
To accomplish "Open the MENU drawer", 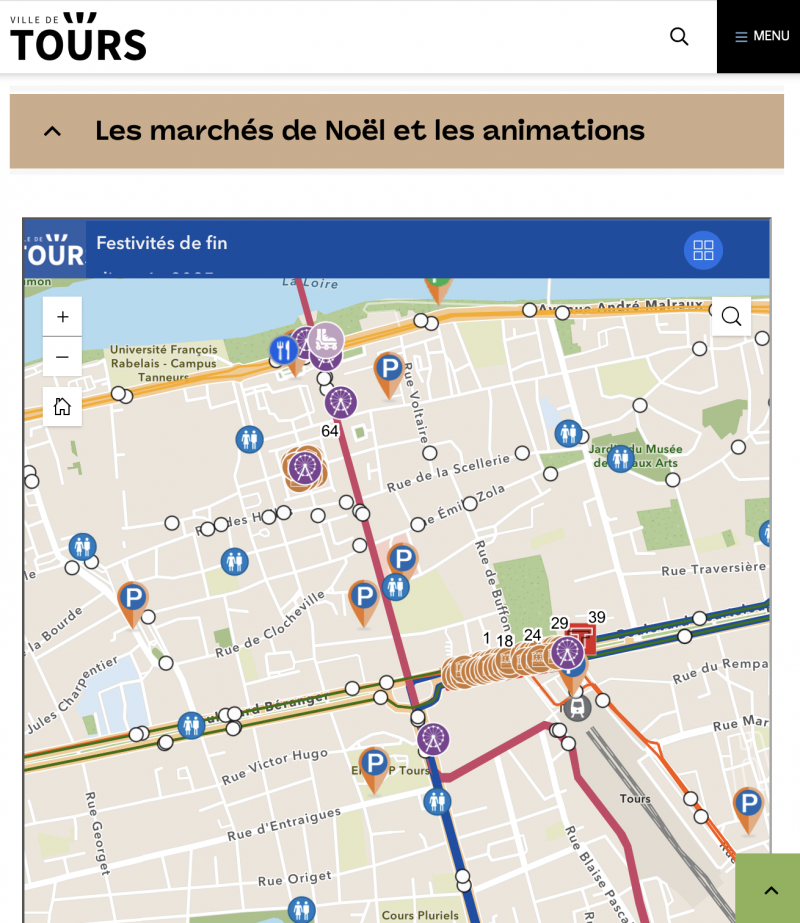I will [761, 37].
